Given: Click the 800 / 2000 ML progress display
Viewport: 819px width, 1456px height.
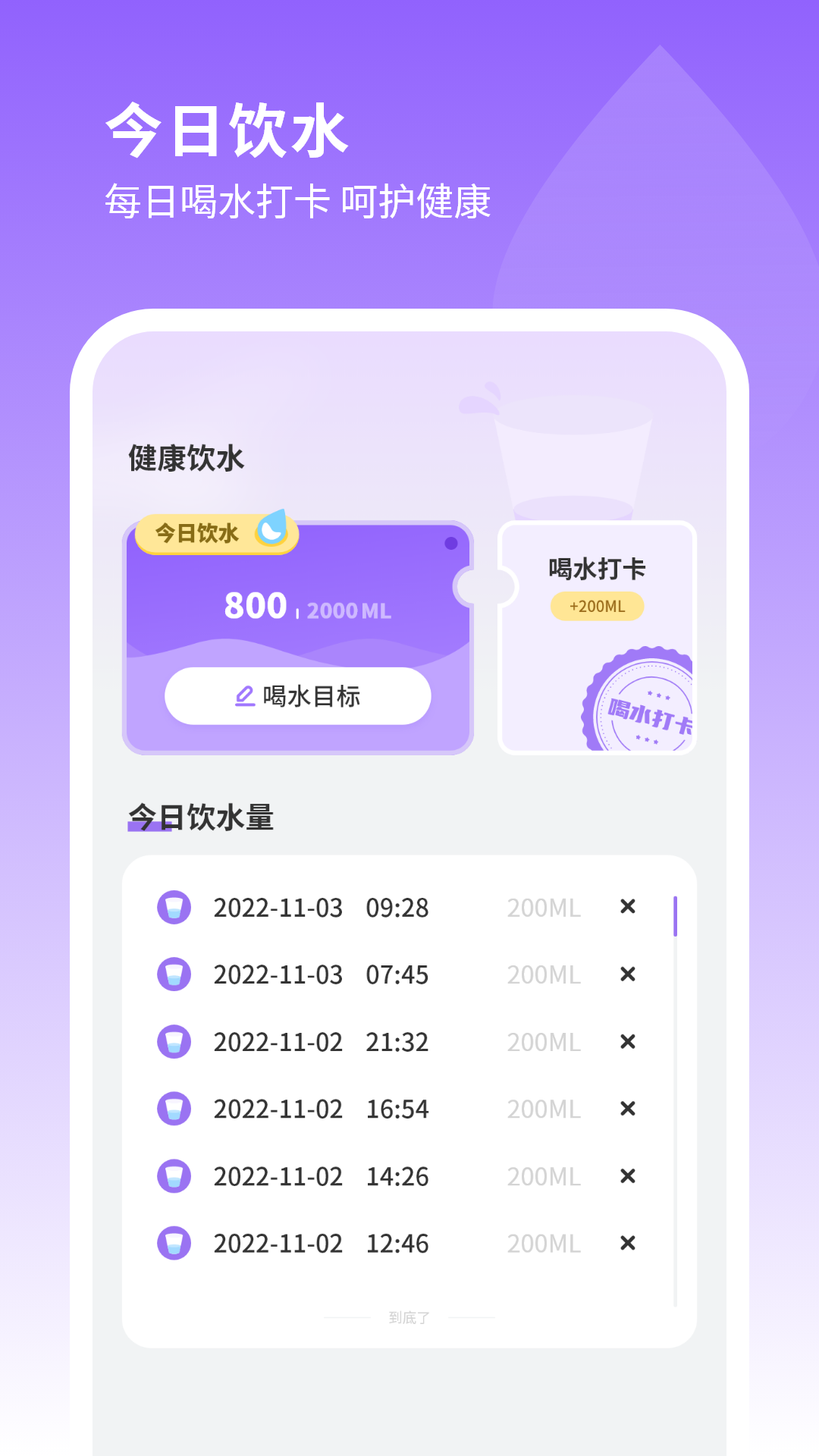Looking at the screenshot, I should click(306, 605).
